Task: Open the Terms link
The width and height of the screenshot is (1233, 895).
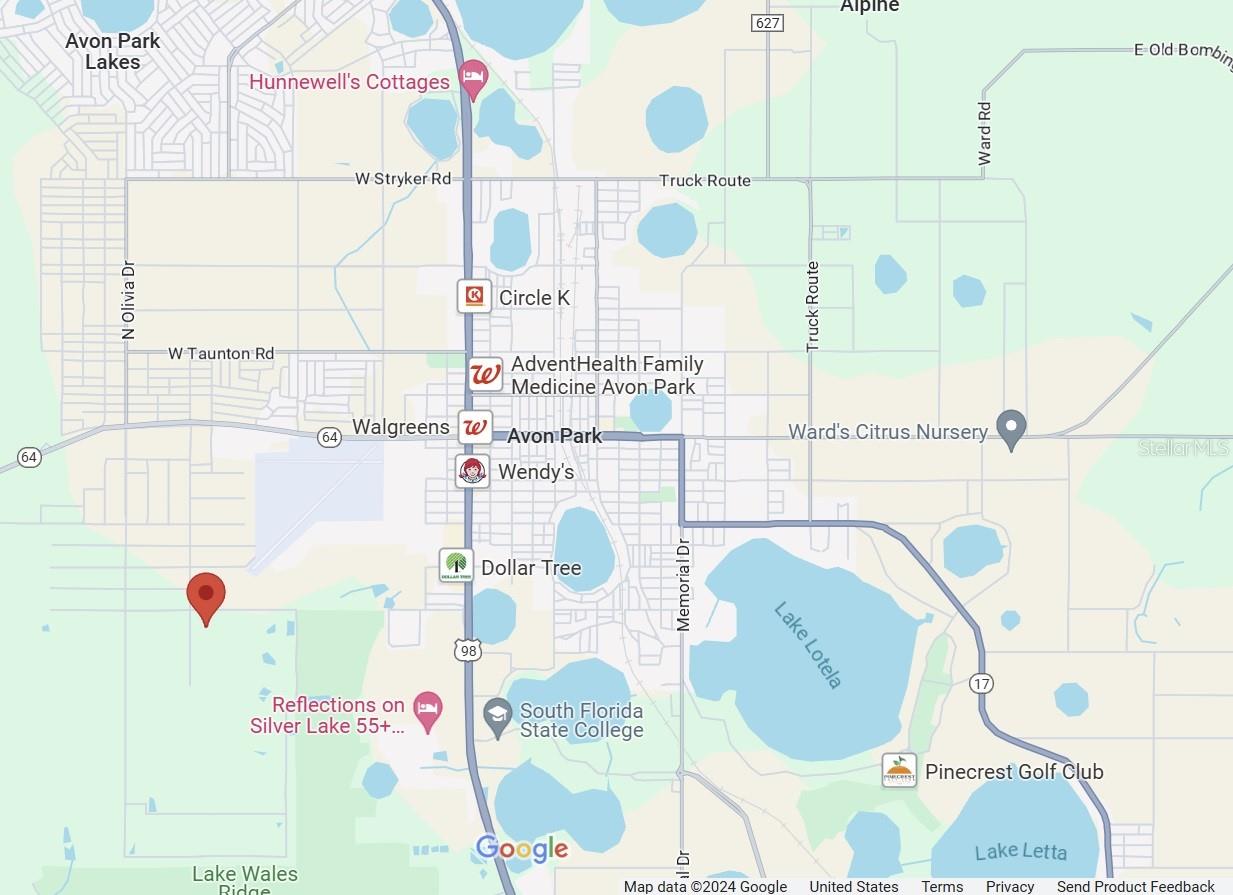Action: 942,886
